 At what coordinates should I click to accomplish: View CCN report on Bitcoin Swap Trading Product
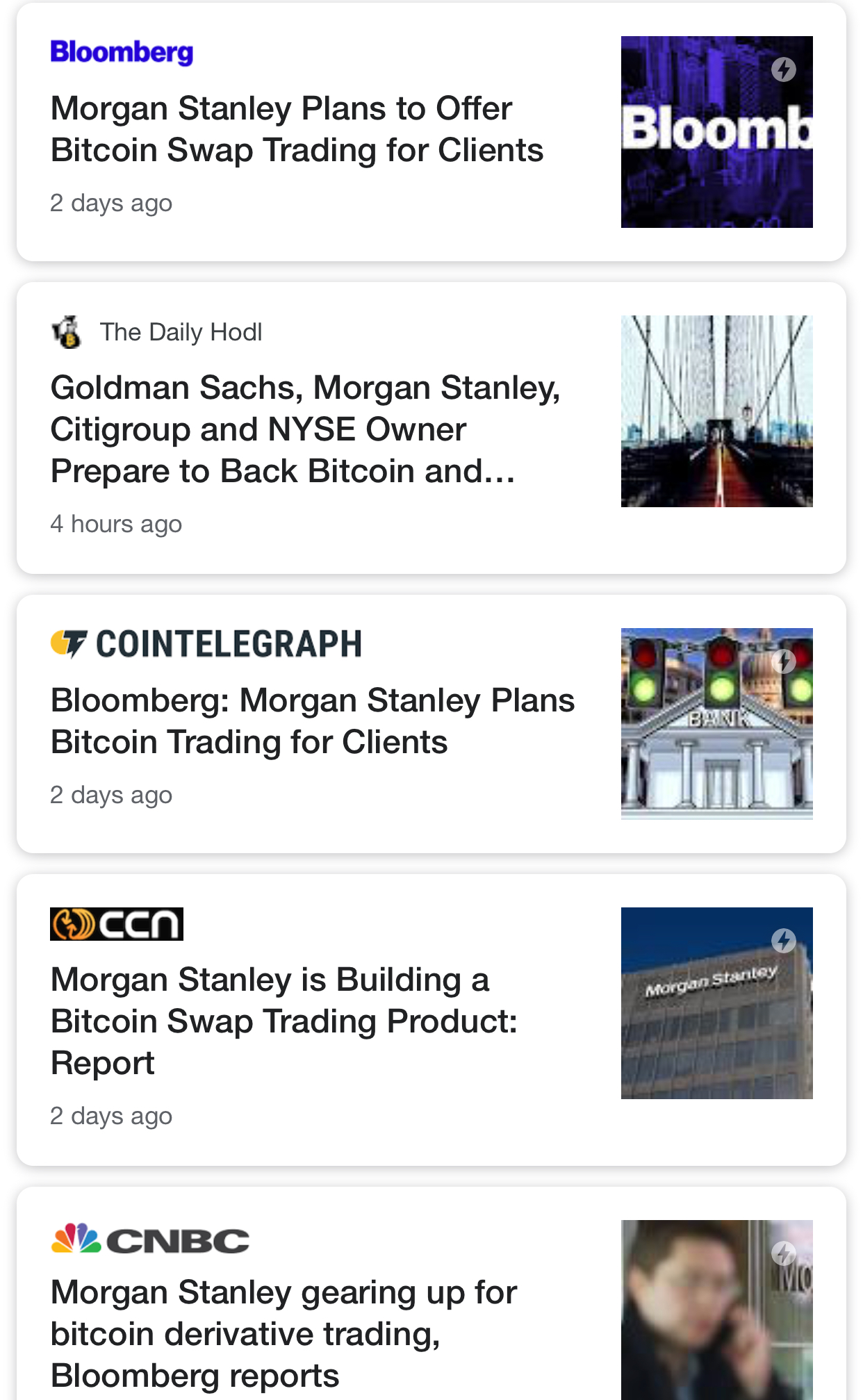[x=284, y=1021]
